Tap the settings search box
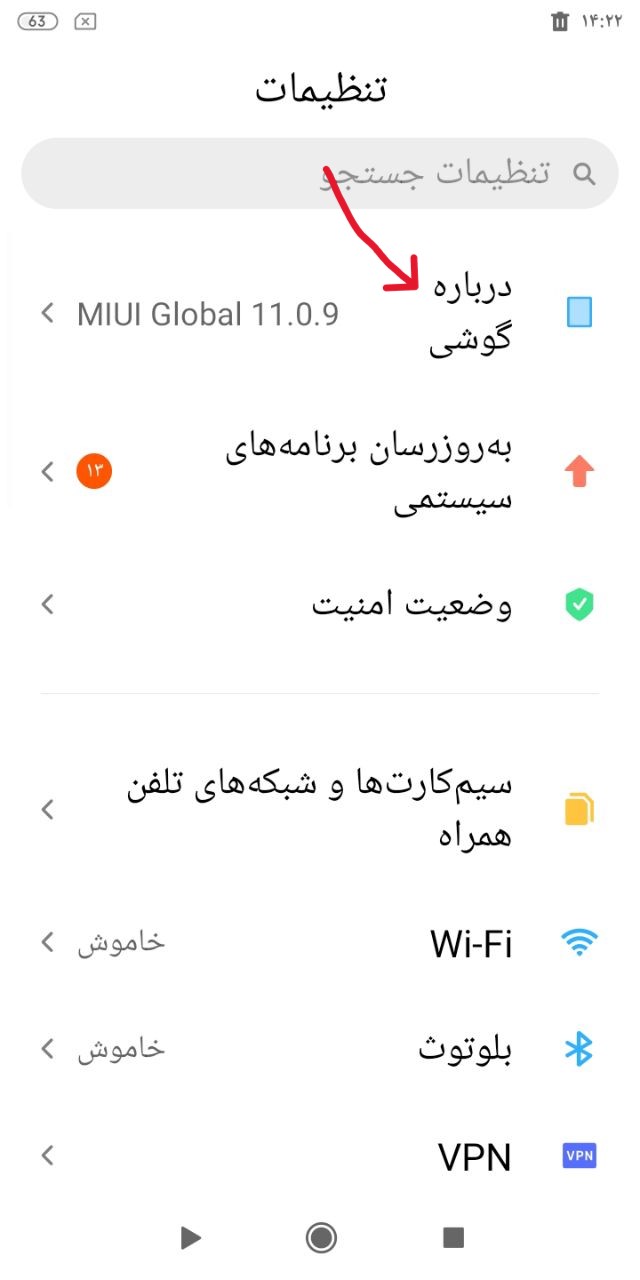This screenshot has width=640, height=1280. click(320, 173)
